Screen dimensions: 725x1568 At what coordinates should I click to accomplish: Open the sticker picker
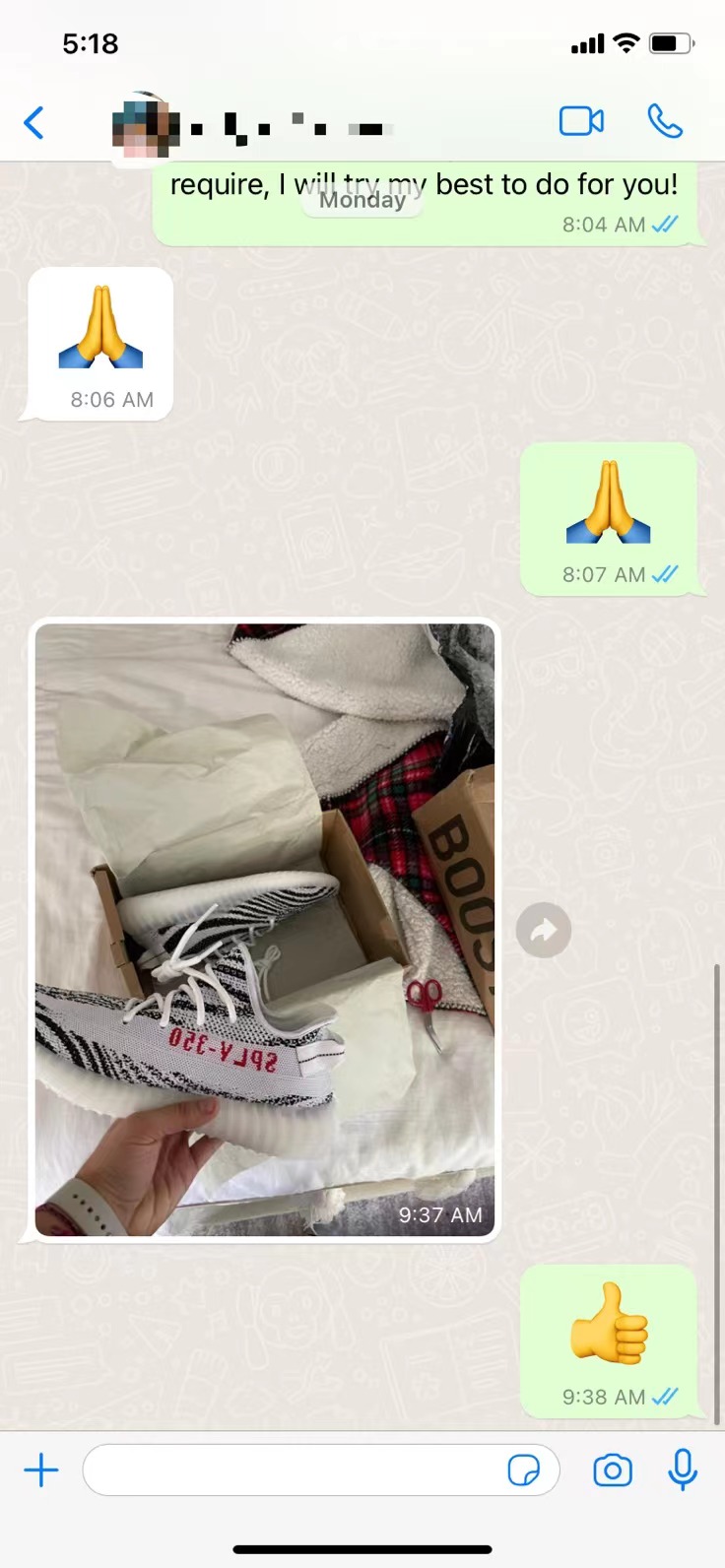coord(523,1470)
